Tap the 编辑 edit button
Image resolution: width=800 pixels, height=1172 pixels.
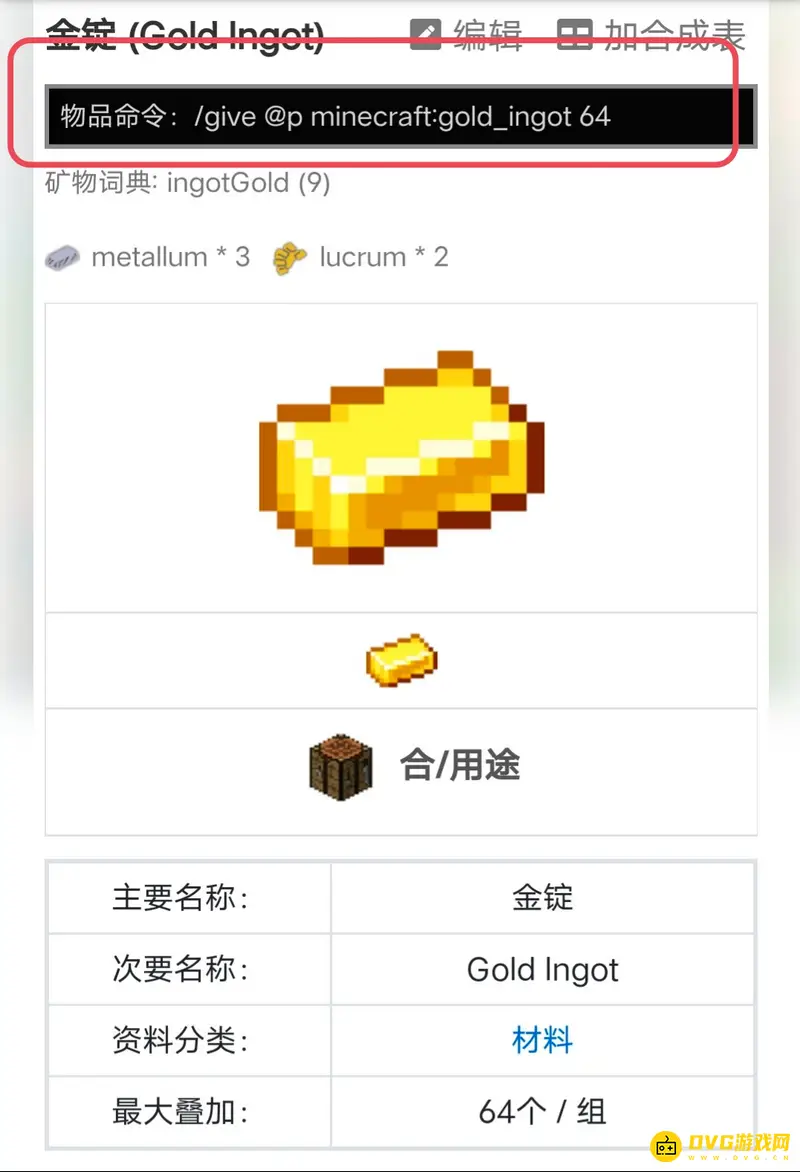[x=468, y=35]
